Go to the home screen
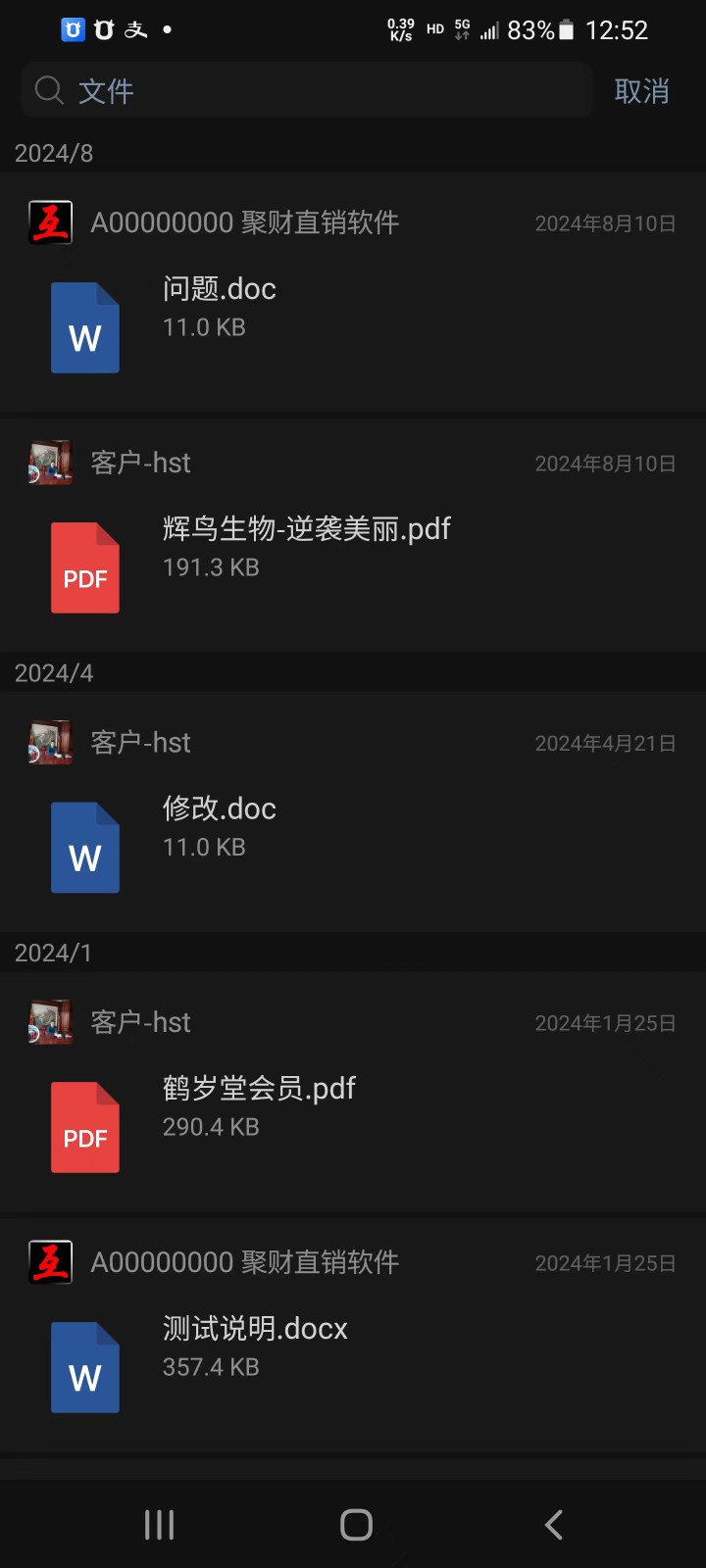The height and width of the screenshot is (1568, 706). (356, 1525)
